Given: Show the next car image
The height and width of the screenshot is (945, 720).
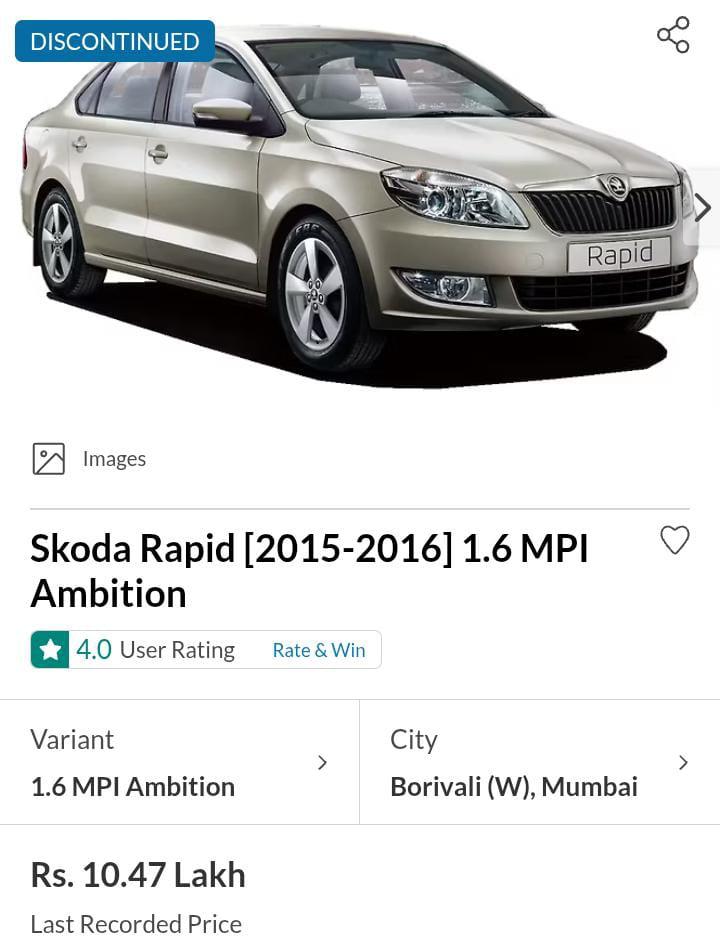Looking at the screenshot, I should click(x=703, y=208).
